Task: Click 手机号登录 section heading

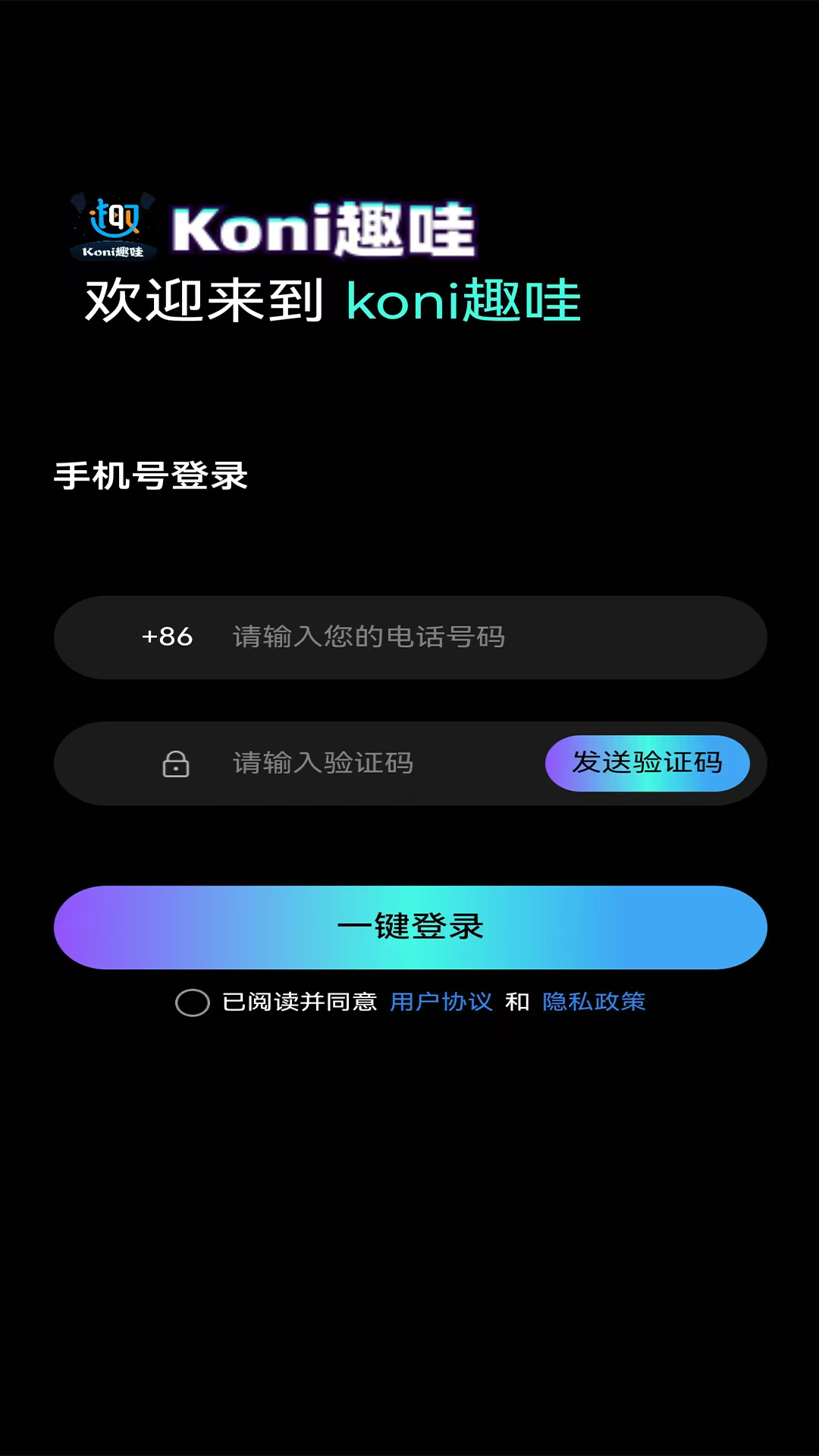Action: click(153, 475)
